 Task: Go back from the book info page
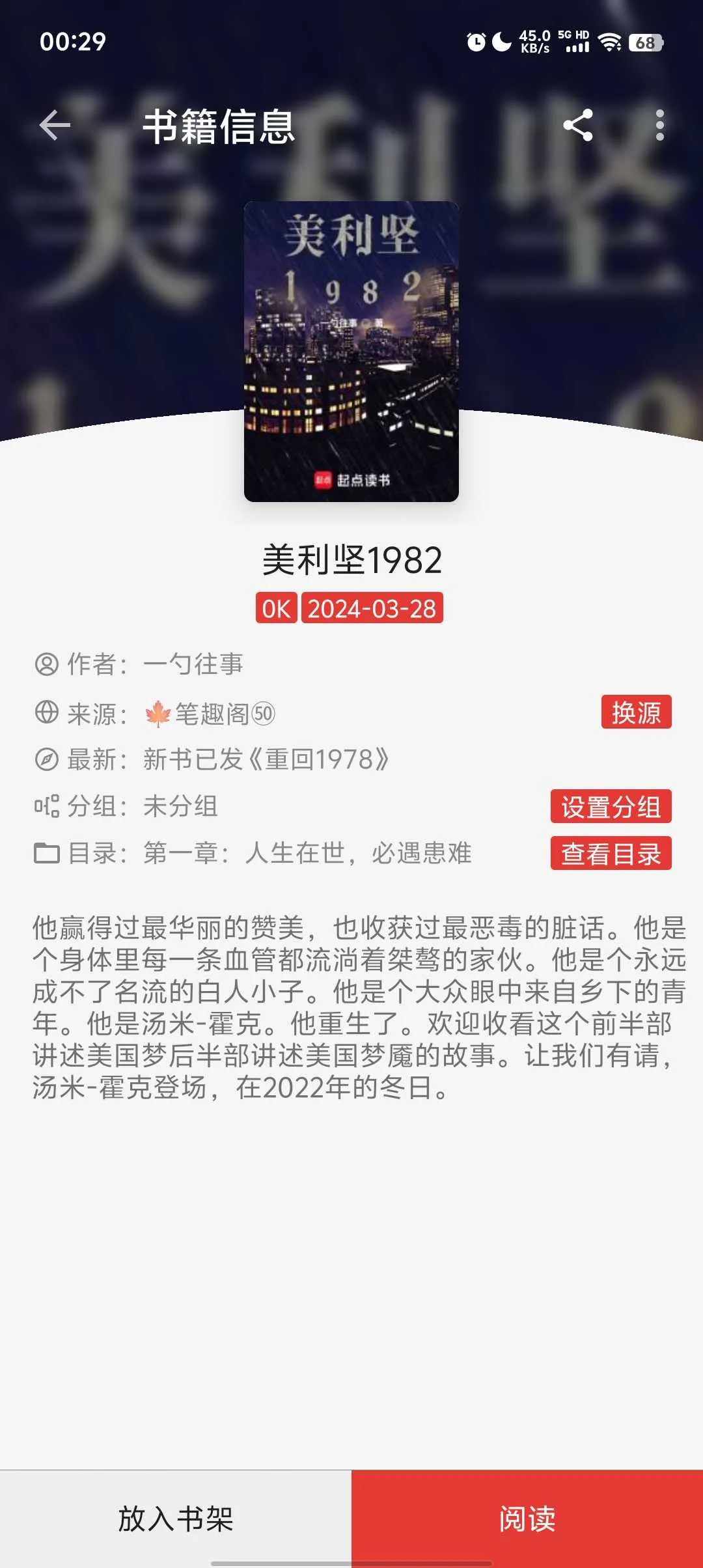55,125
